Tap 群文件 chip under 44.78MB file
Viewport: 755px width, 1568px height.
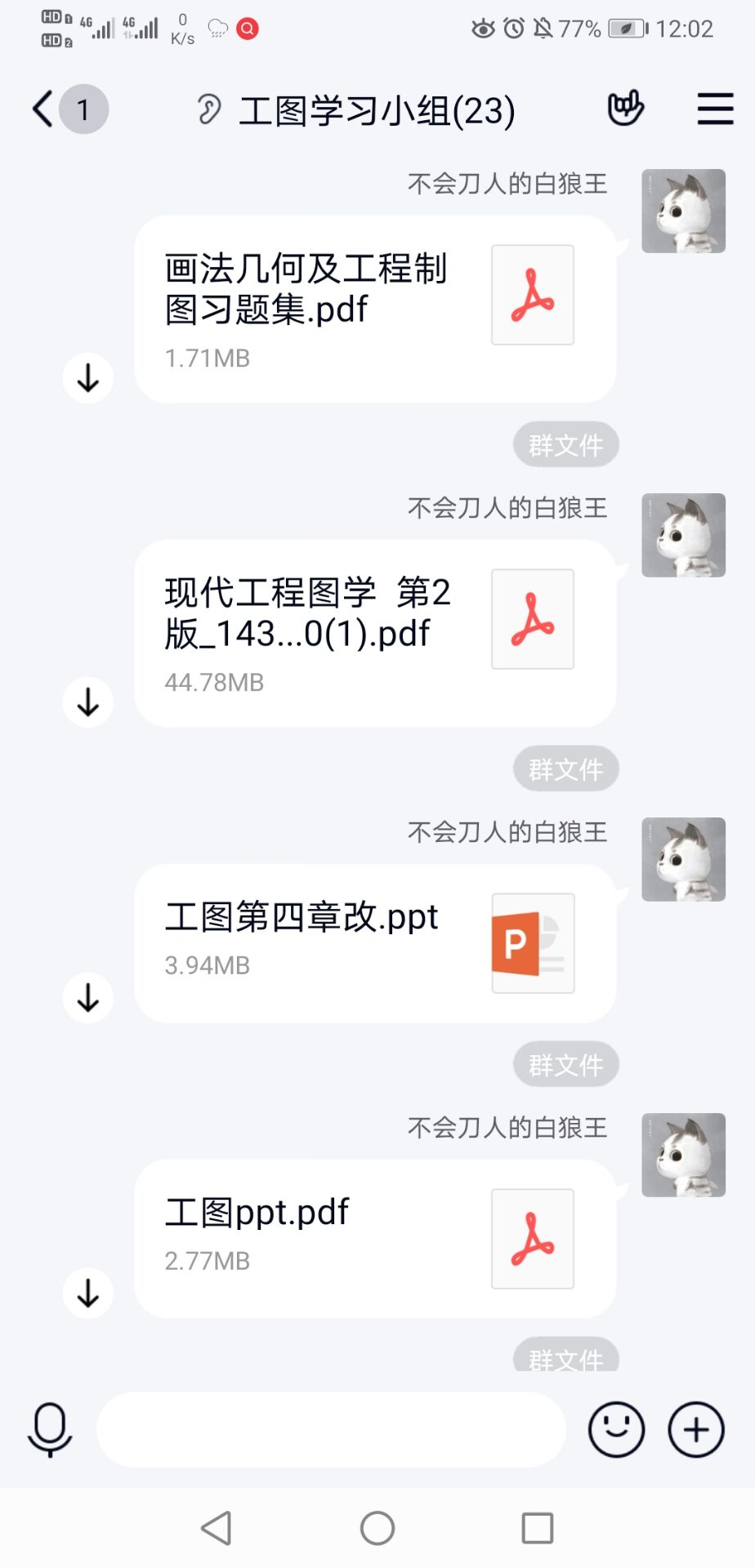point(565,769)
